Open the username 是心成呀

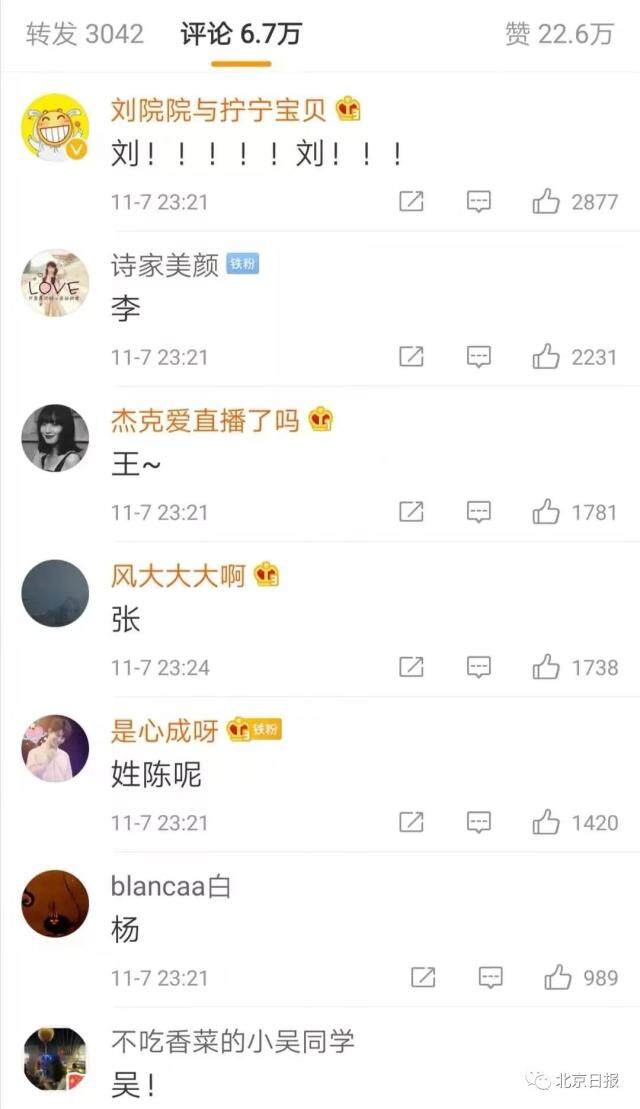[164, 731]
